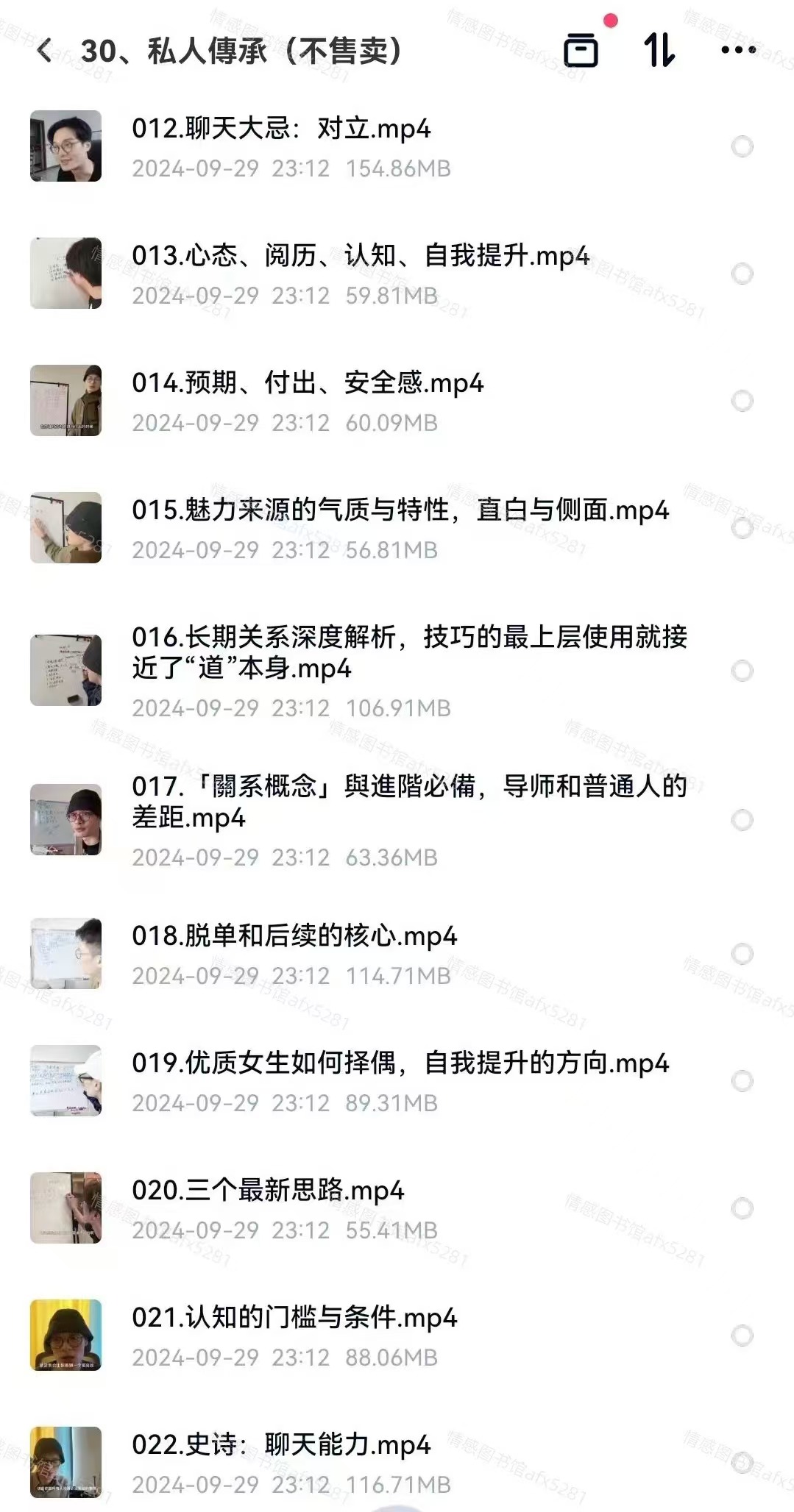Image resolution: width=794 pixels, height=1512 pixels.
Task: Open the transfer list icon
Action: (x=581, y=50)
